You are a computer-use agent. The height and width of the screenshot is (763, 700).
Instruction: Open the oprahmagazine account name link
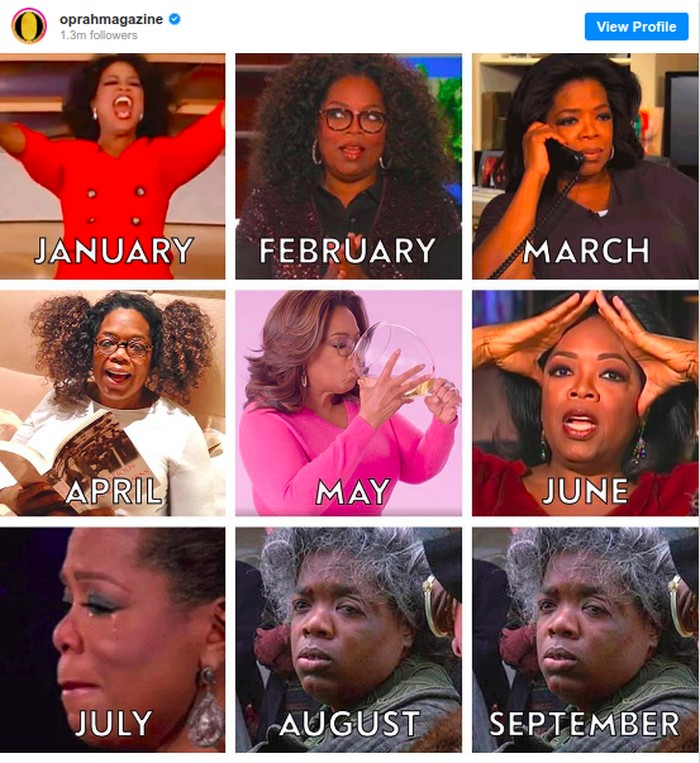[x=110, y=18]
